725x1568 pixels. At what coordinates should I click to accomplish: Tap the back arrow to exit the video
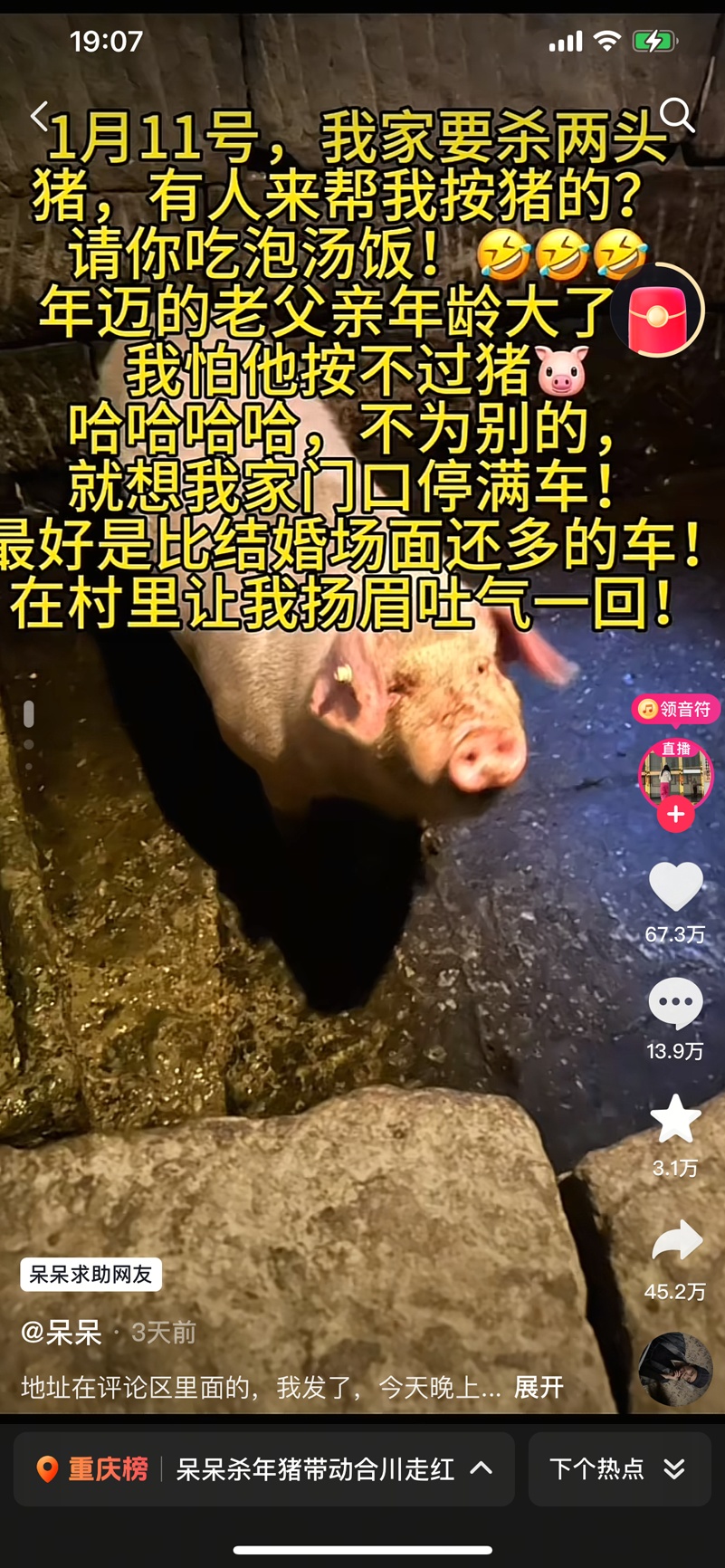40,116
